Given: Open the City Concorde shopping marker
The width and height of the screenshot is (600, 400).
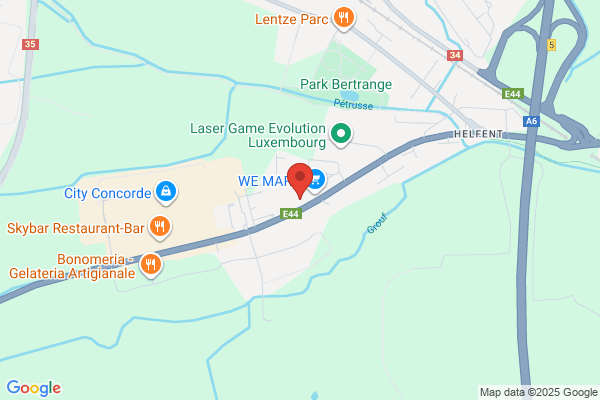Looking at the screenshot, I should (166, 193).
